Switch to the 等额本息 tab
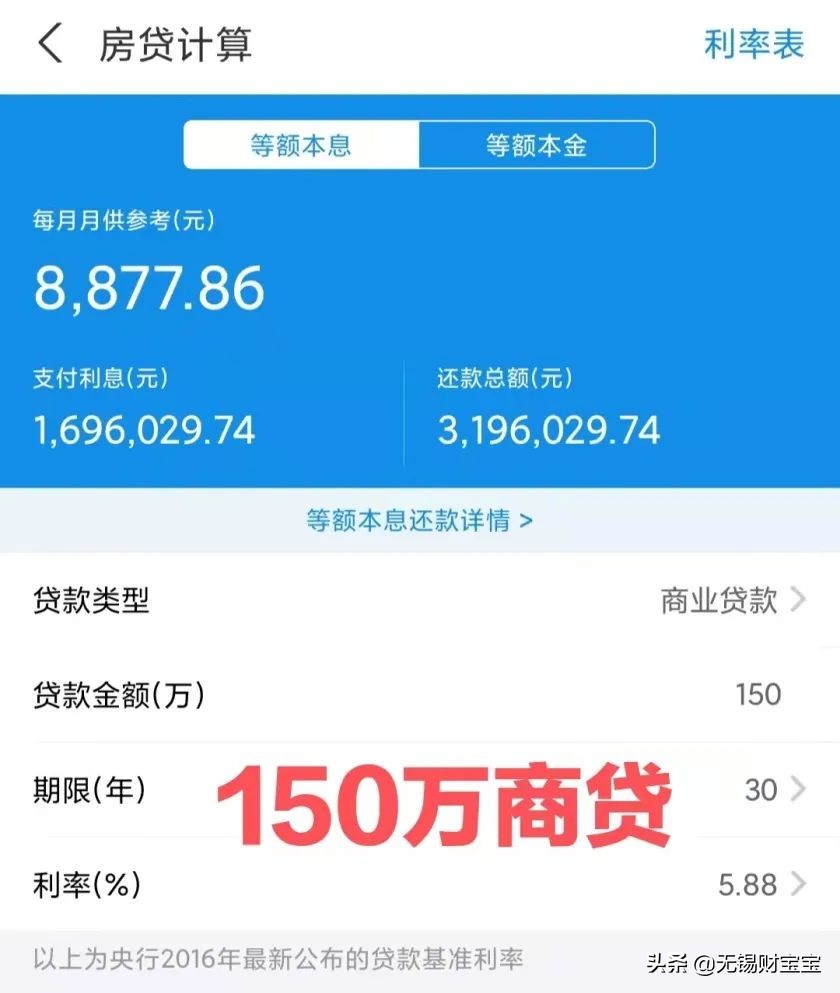 coord(300,144)
